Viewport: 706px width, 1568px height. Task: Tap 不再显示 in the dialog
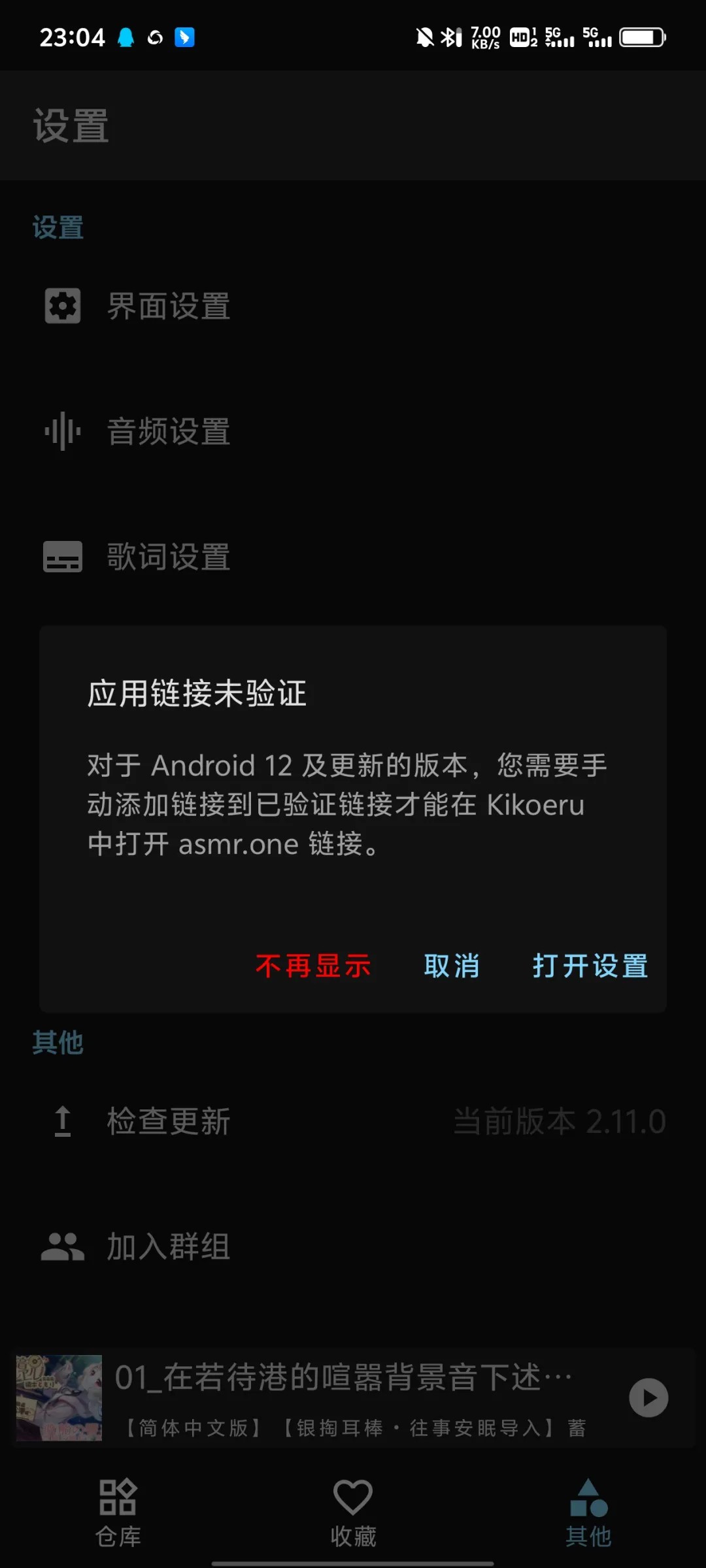coord(313,966)
